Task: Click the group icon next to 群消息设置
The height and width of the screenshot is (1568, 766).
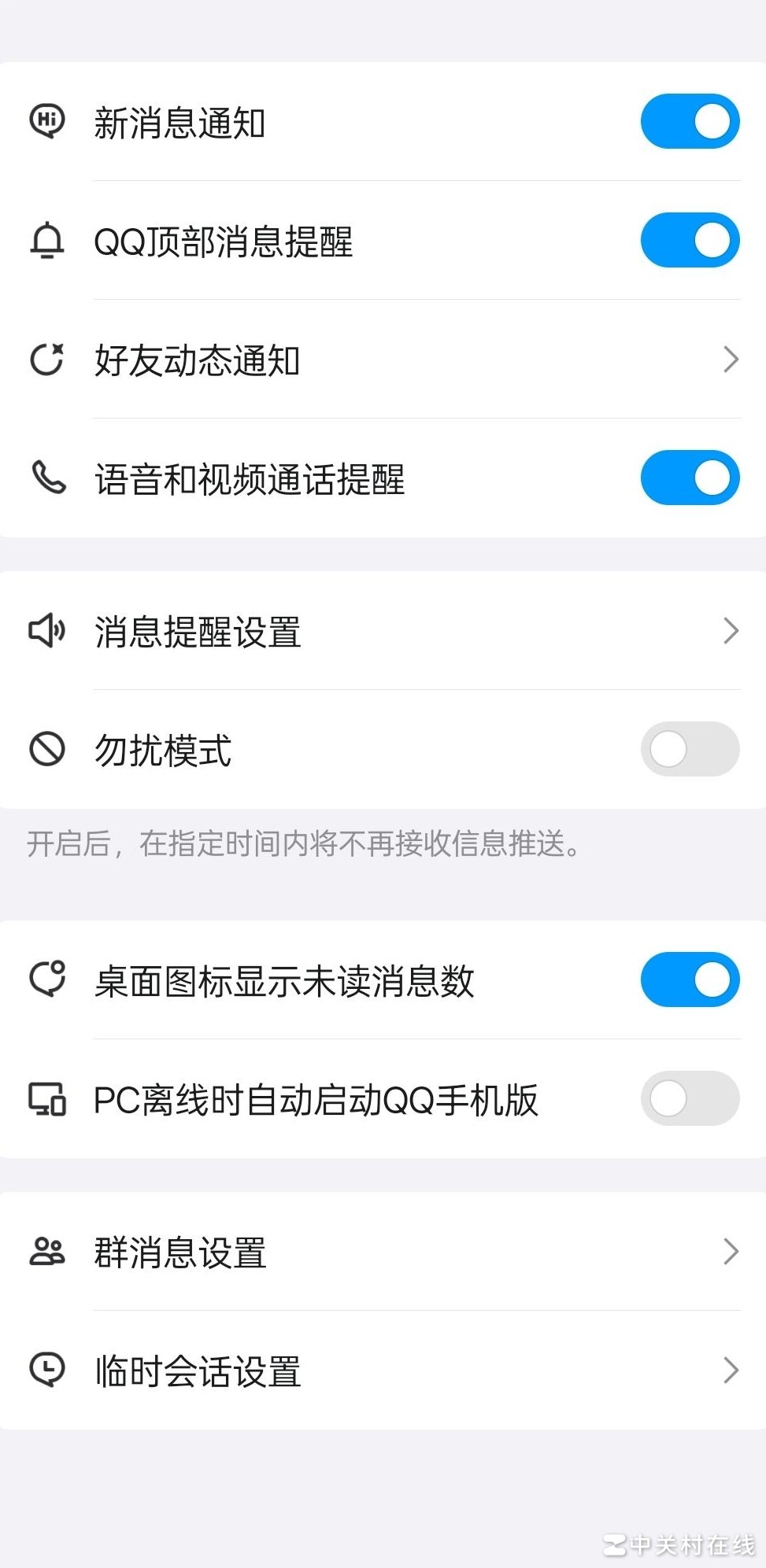Action: click(x=46, y=1251)
